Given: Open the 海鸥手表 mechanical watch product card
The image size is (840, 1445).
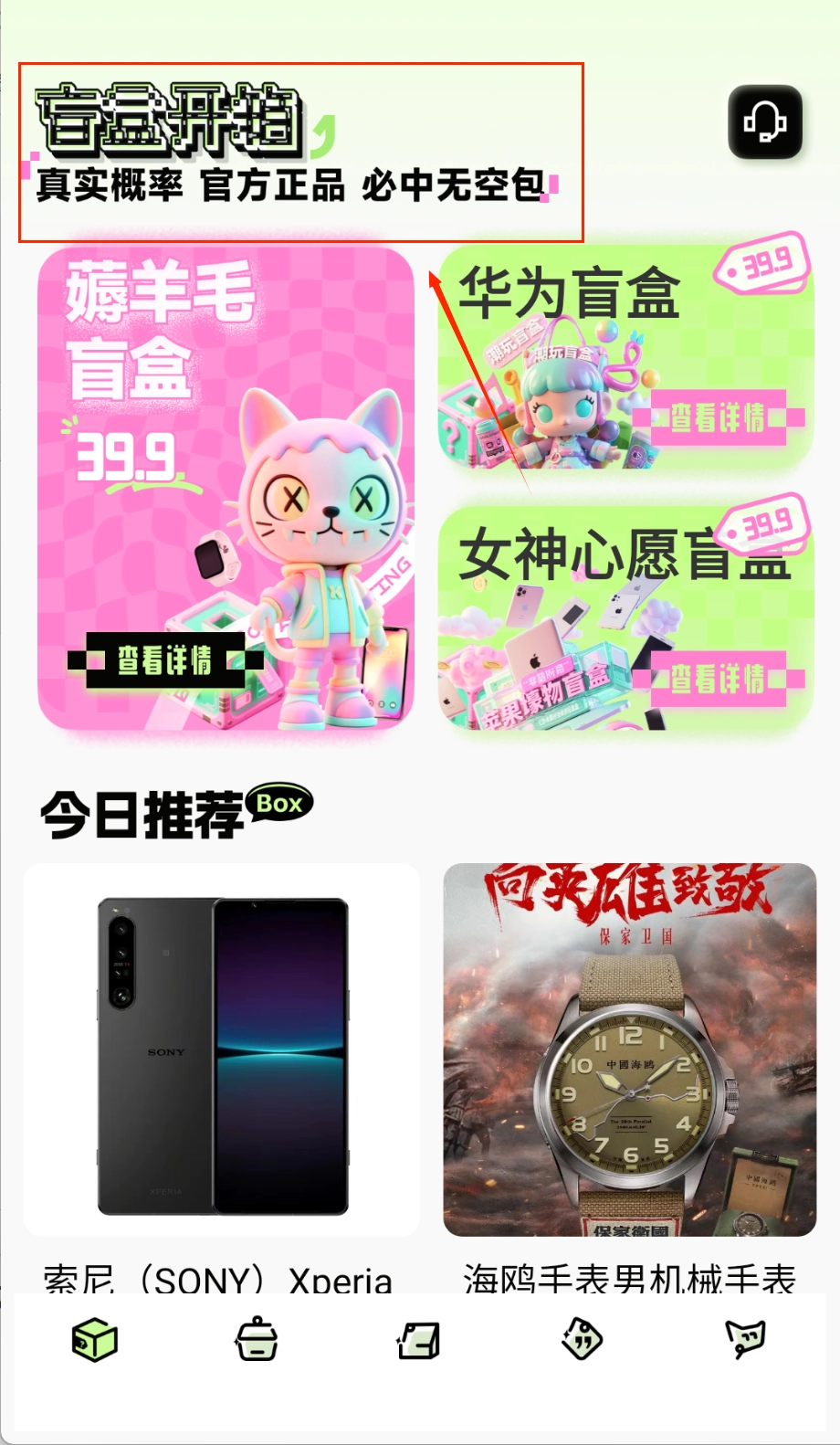Looking at the screenshot, I should [x=630, y=1050].
